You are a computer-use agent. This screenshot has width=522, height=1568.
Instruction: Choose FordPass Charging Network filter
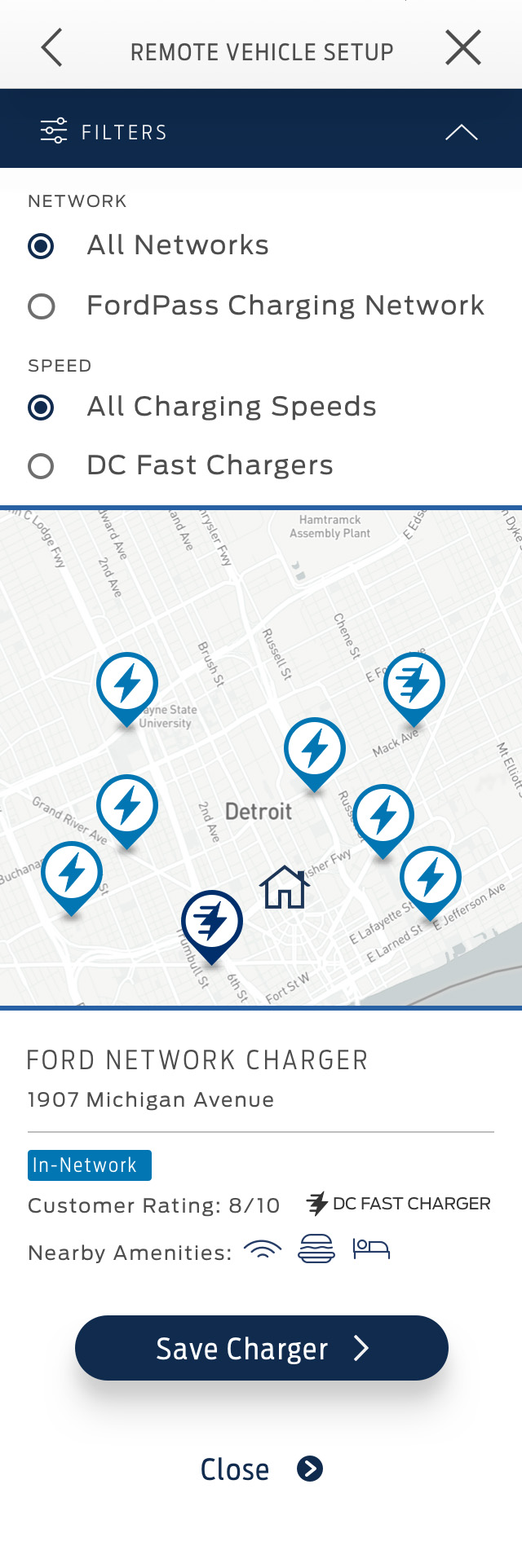pyautogui.click(x=42, y=306)
